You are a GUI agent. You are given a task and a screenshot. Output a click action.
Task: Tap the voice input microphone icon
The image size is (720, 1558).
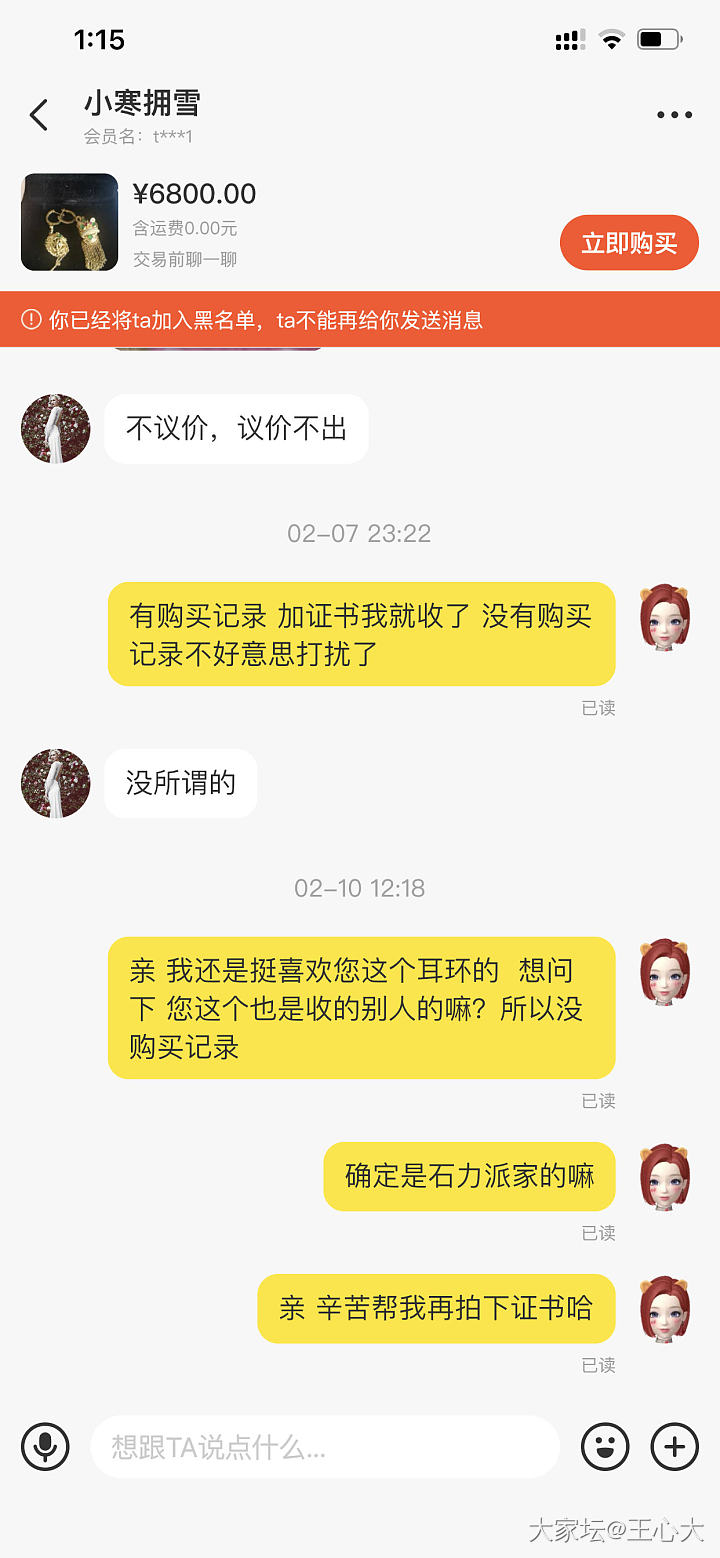pyautogui.click(x=45, y=1446)
